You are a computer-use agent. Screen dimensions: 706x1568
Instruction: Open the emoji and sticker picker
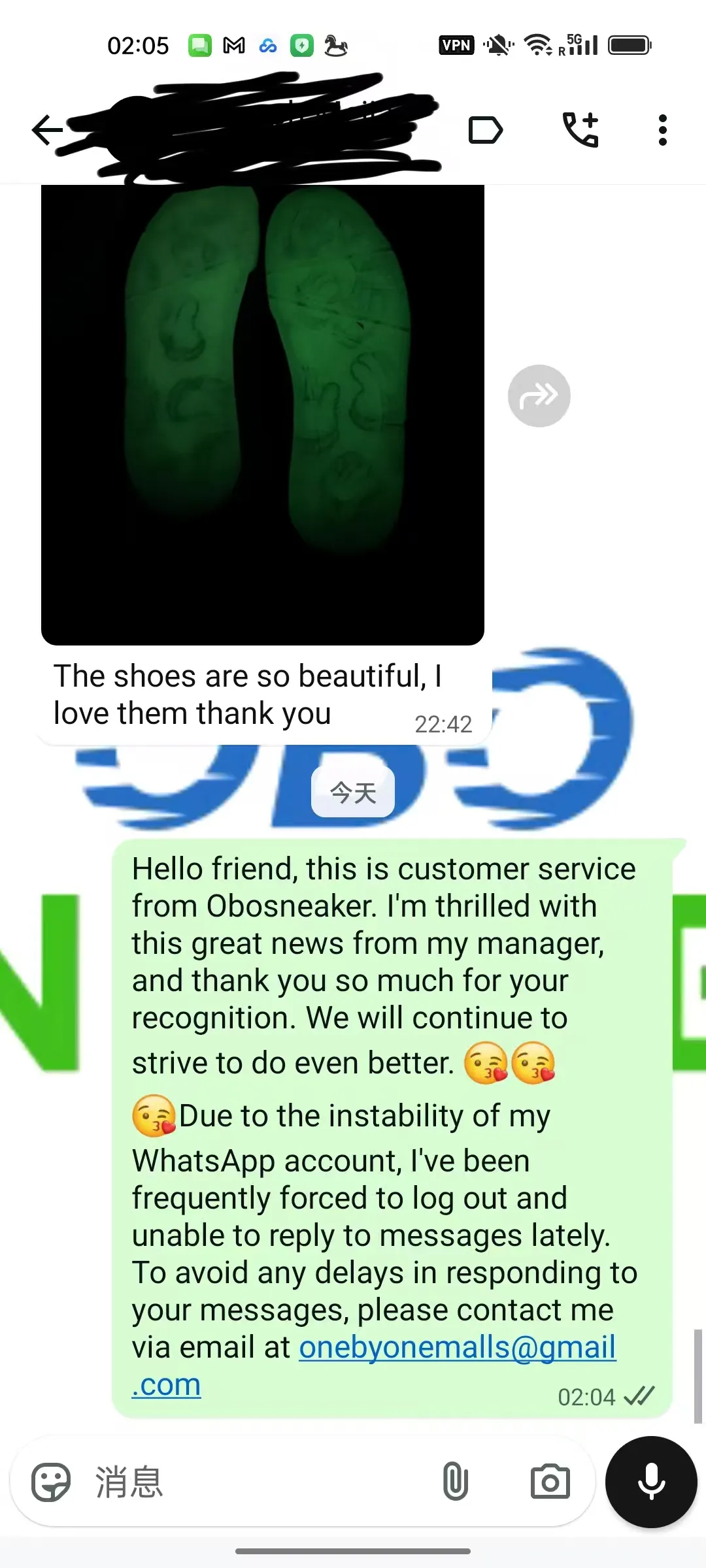click(x=51, y=1482)
